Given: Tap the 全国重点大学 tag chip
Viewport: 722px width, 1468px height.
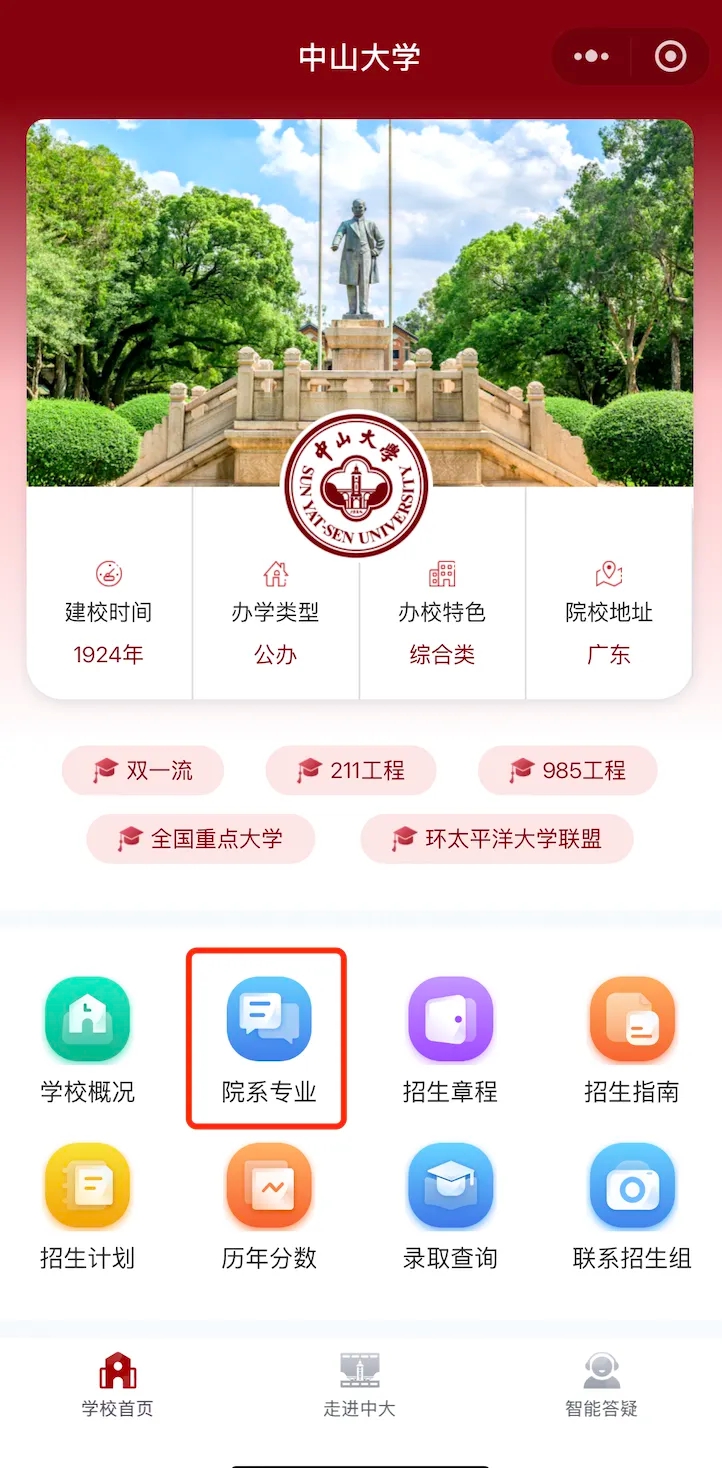Looking at the screenshot, I should (201, 838).
